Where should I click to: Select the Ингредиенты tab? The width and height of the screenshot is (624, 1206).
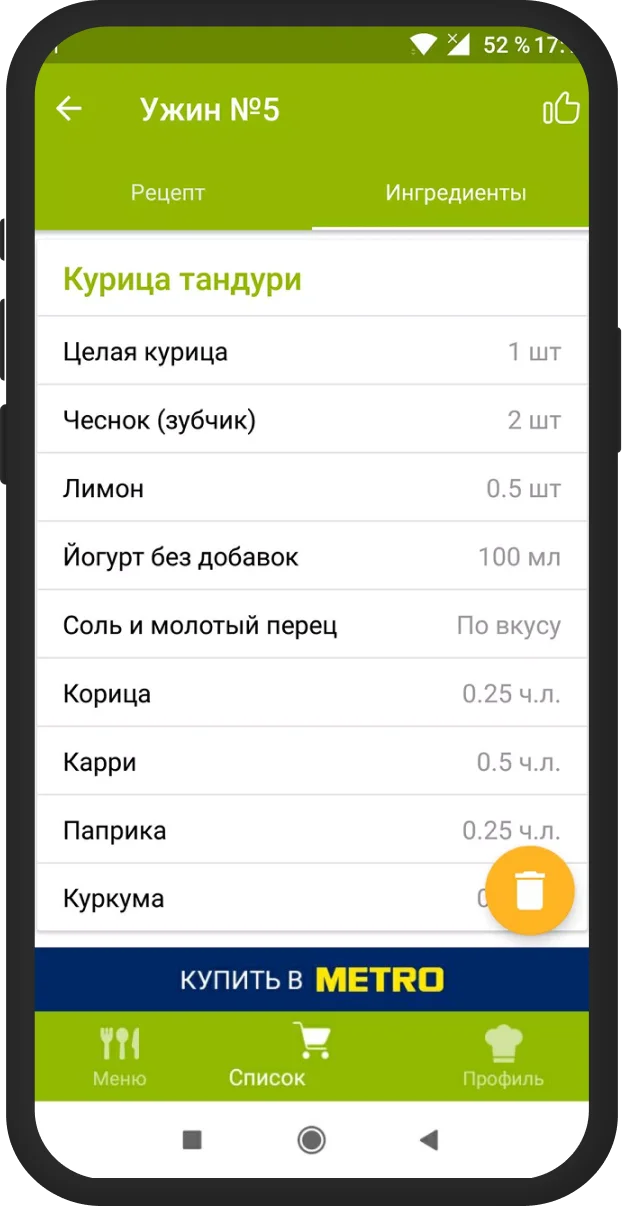coord(456,193)
